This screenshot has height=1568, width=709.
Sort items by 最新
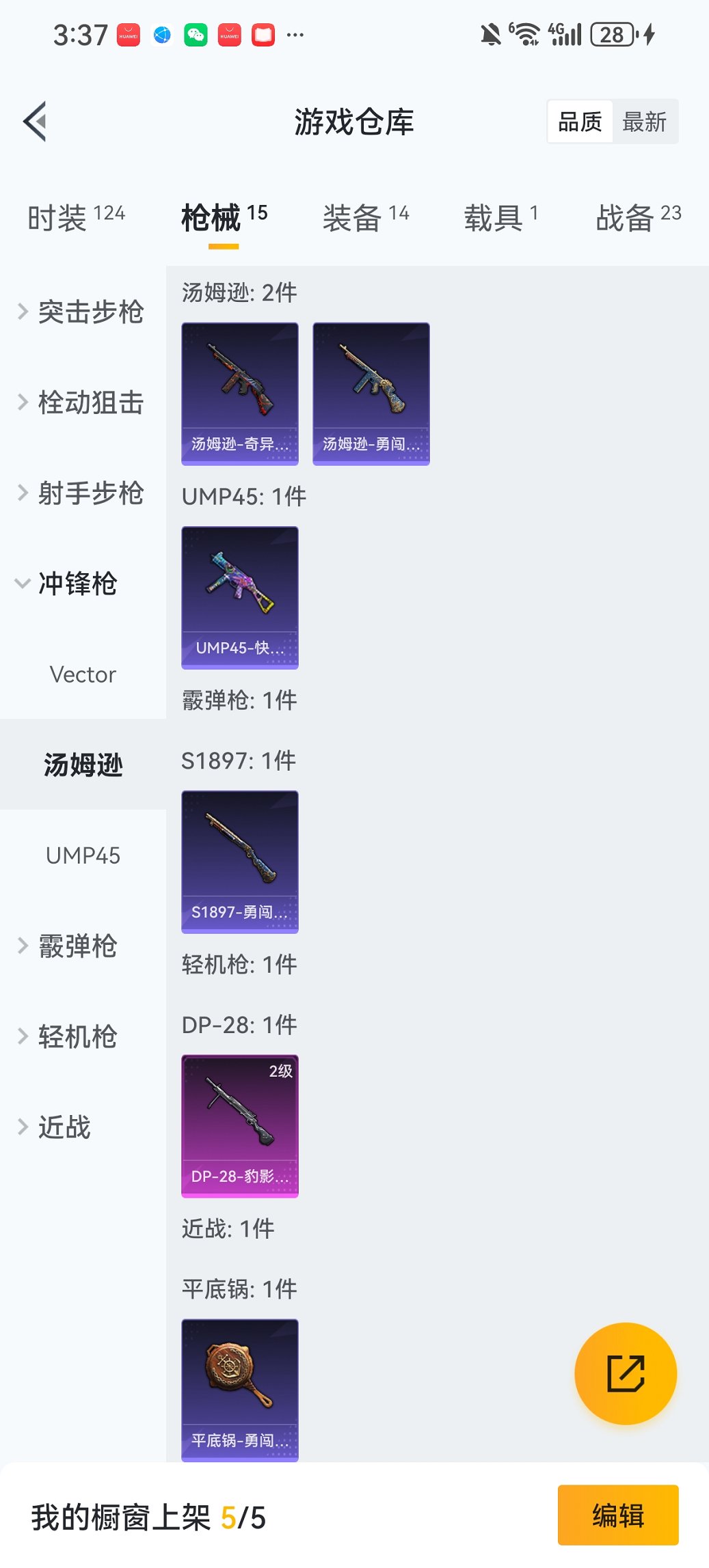coord(644,122)
